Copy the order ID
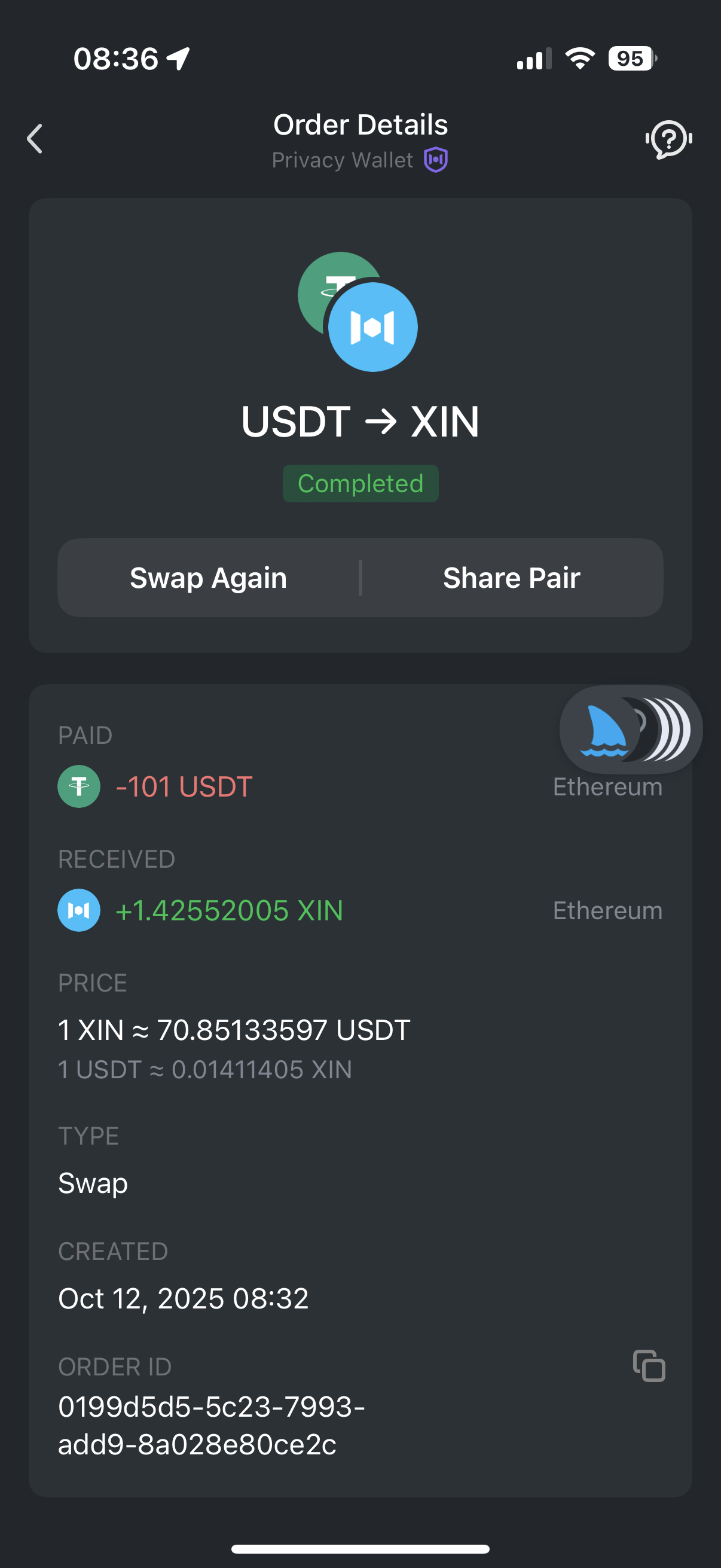Viewport: 721px width, 1568px height. 649,1365
